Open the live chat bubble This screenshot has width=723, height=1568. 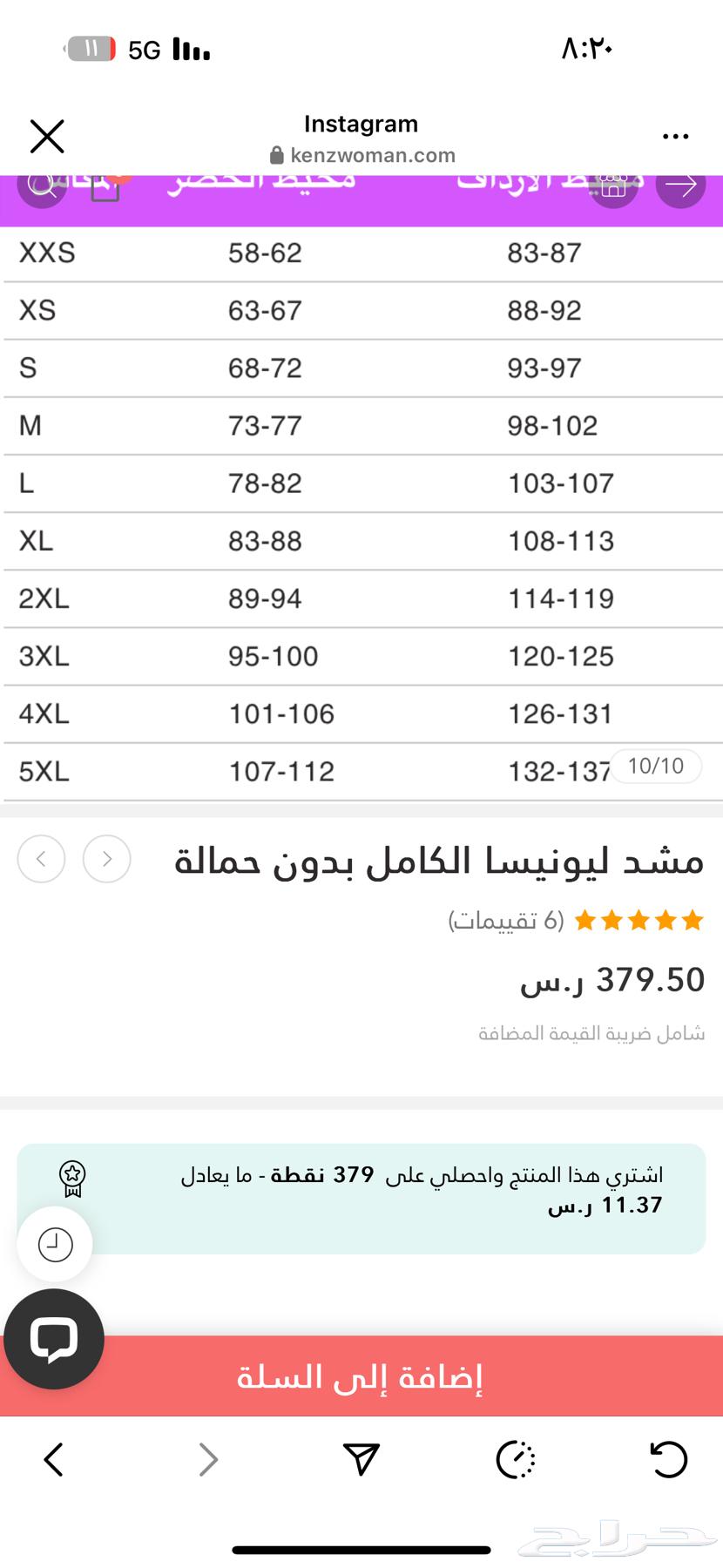pyautogui.click(x=54, y=1339)
